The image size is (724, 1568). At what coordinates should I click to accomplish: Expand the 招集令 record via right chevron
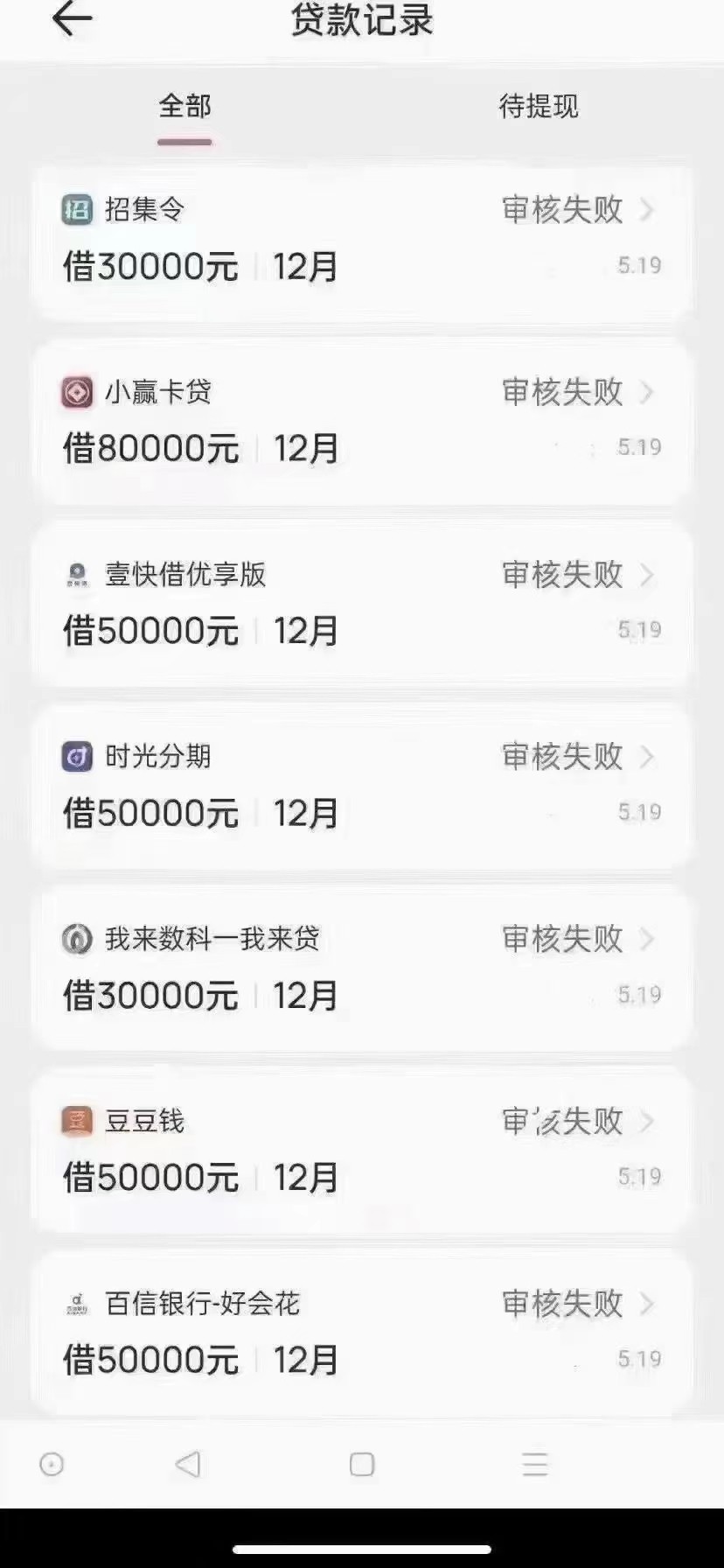click(647, 210)
